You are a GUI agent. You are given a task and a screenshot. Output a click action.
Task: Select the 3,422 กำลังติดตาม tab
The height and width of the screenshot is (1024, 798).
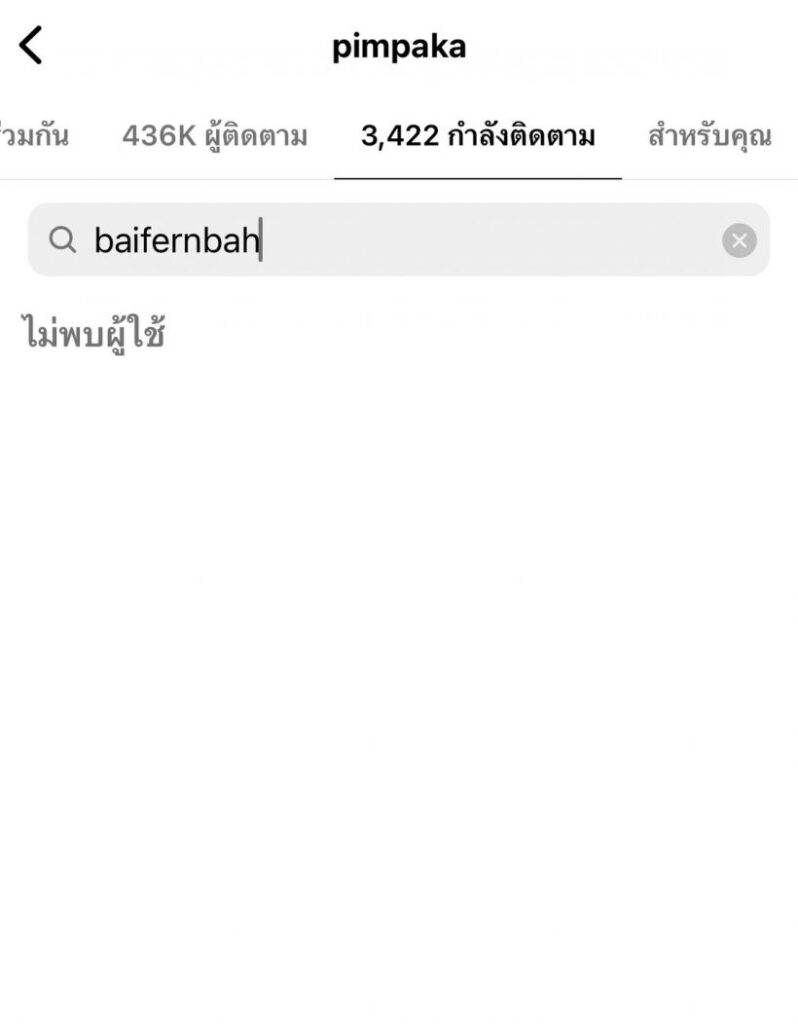pos(478,136)
